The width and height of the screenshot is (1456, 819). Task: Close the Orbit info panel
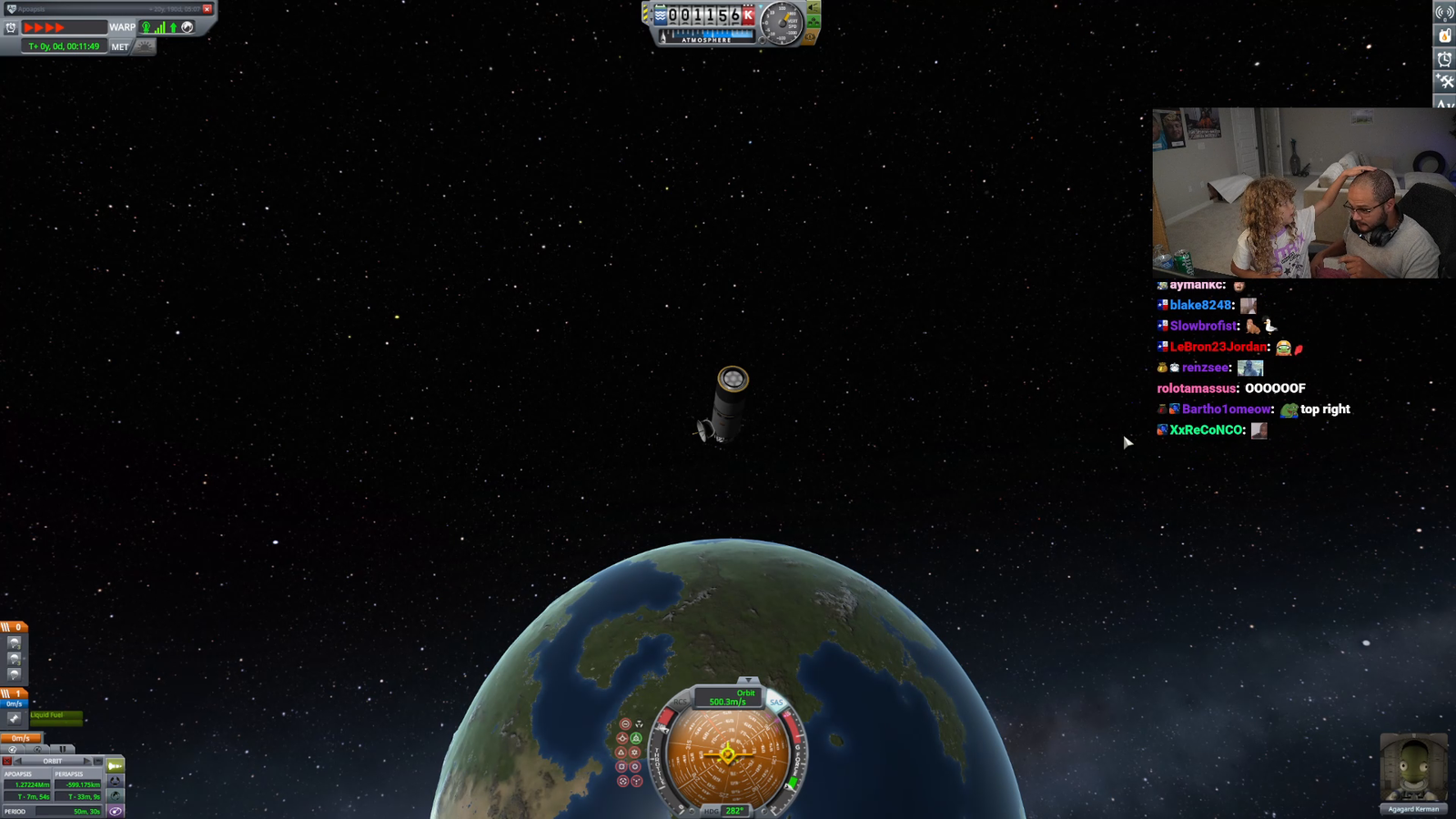(x=7, y=761)
